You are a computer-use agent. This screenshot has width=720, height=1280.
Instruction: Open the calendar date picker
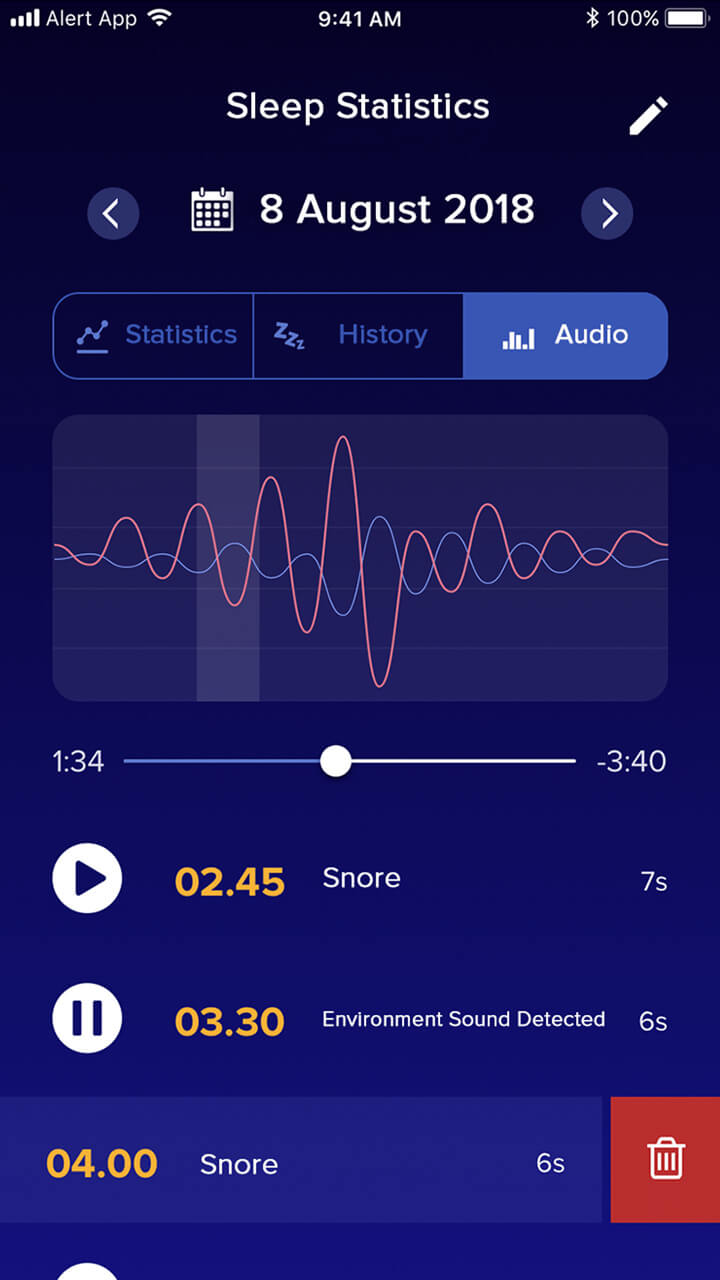point(212,210)
